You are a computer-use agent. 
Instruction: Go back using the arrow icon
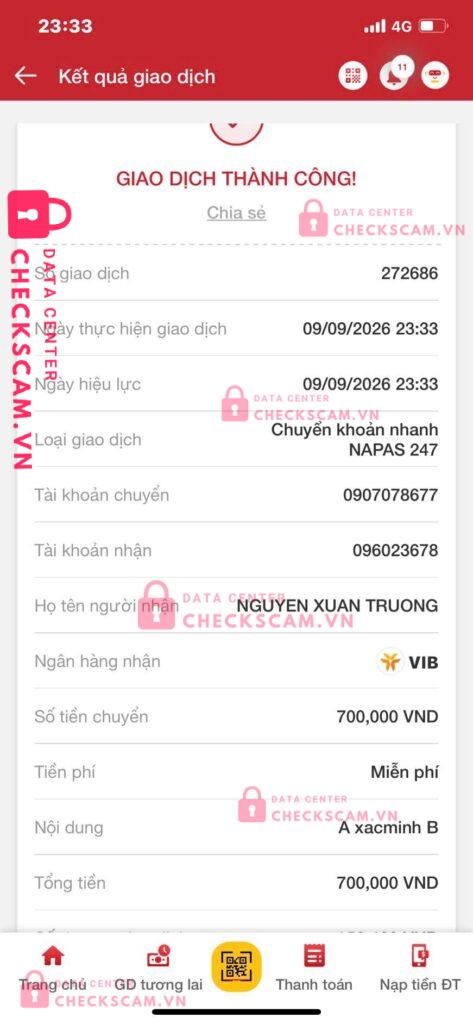click(25, 76)
